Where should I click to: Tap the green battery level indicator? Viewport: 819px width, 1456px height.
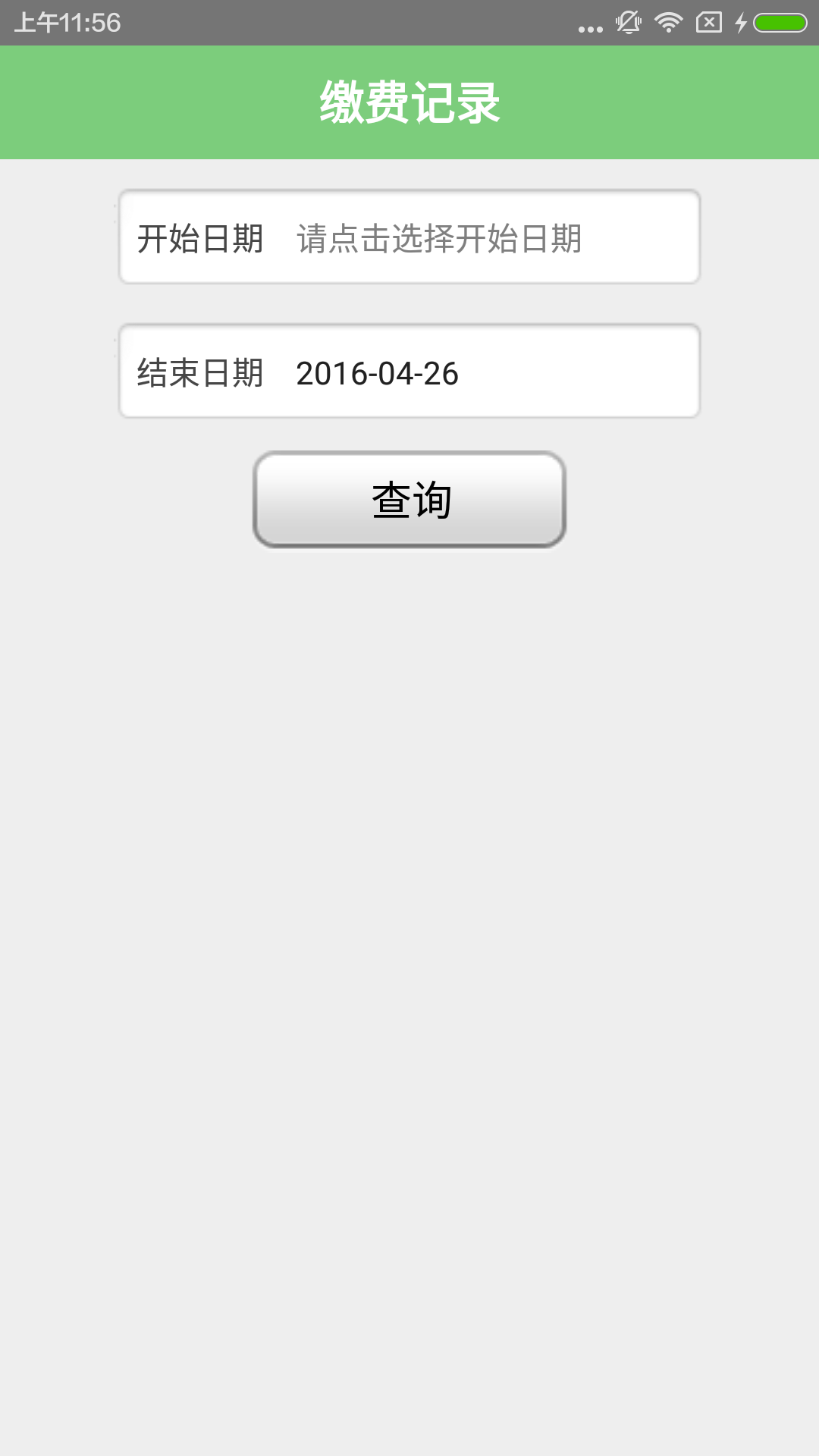click(x=778, y=23)
